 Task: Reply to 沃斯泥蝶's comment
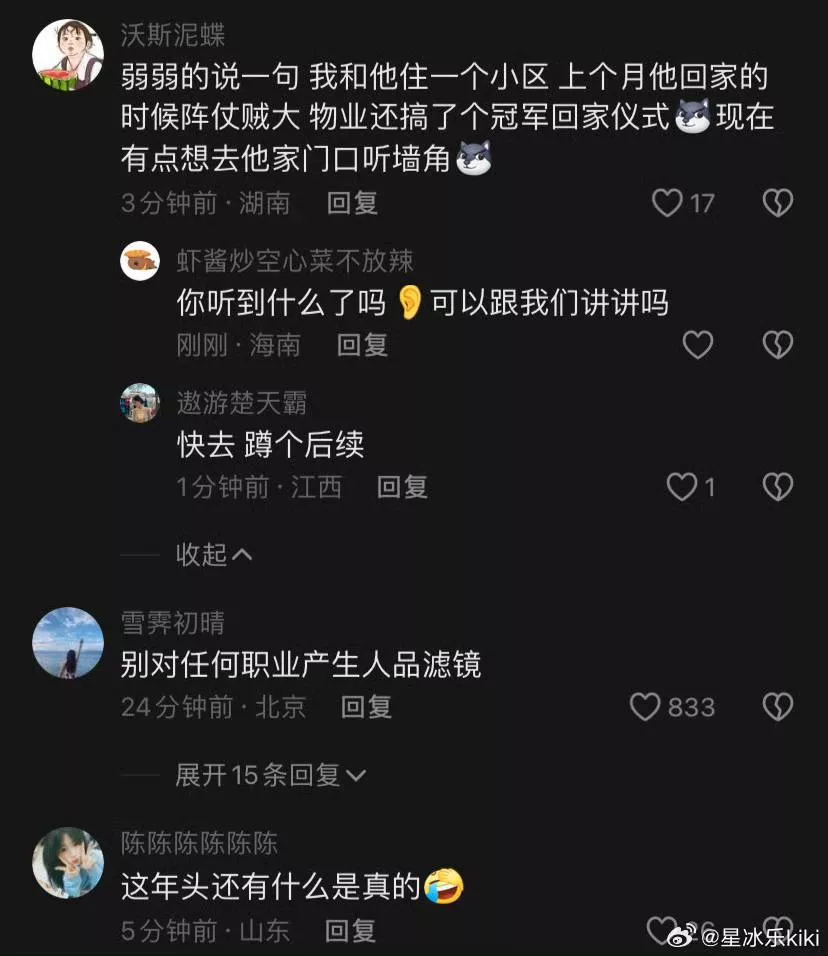coord(352,203)
